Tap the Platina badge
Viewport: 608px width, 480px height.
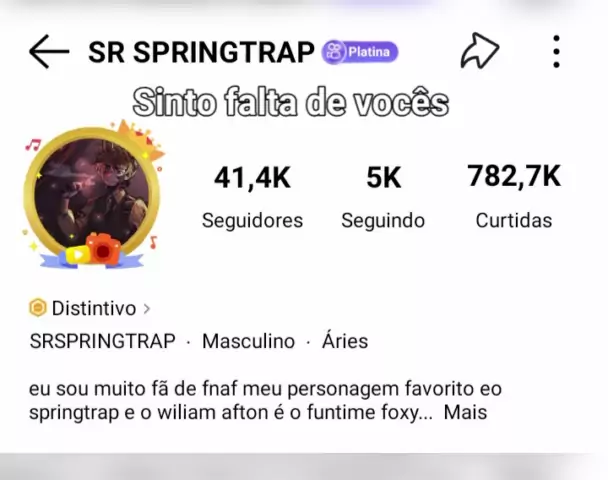[x=361, y=52]
